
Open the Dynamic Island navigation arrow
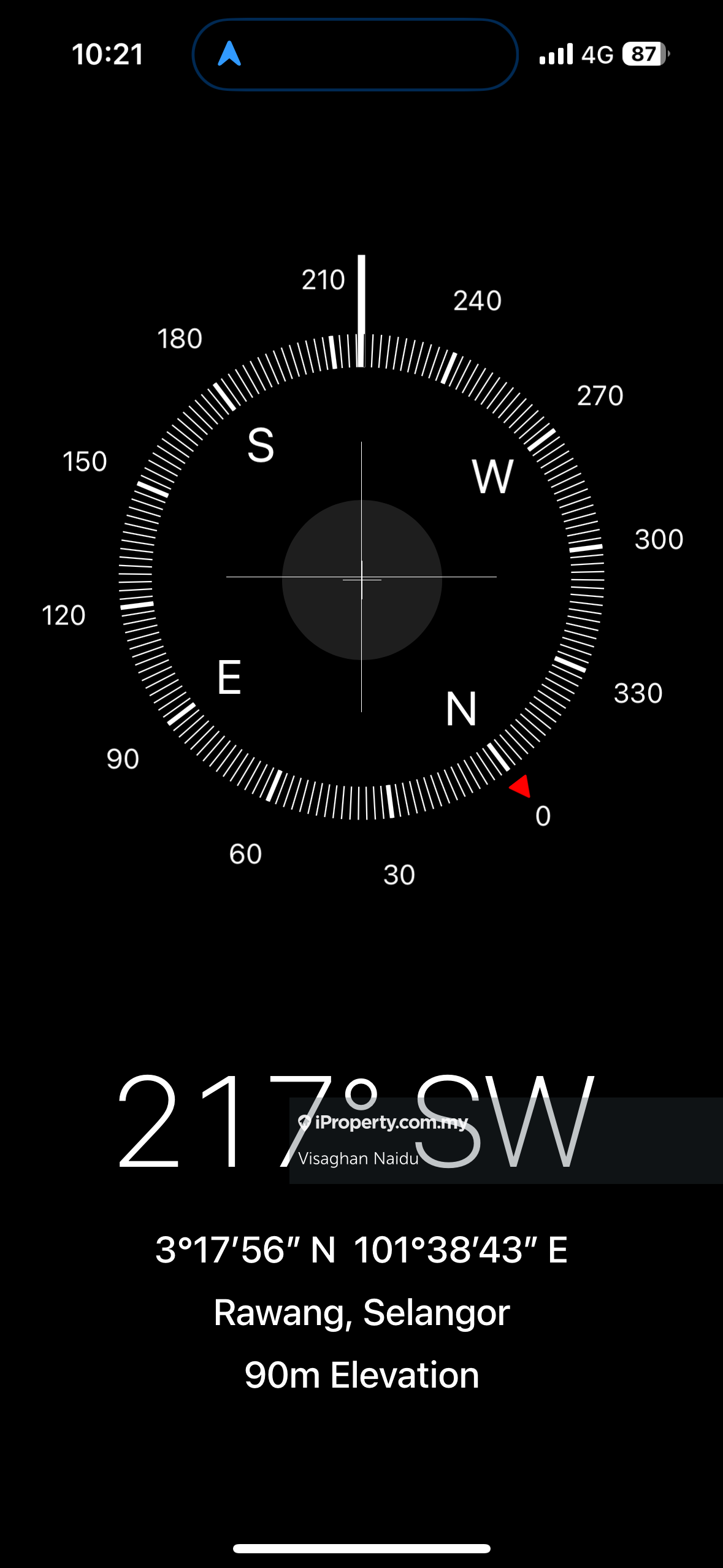pyautogui.click(x=230, y=54)
